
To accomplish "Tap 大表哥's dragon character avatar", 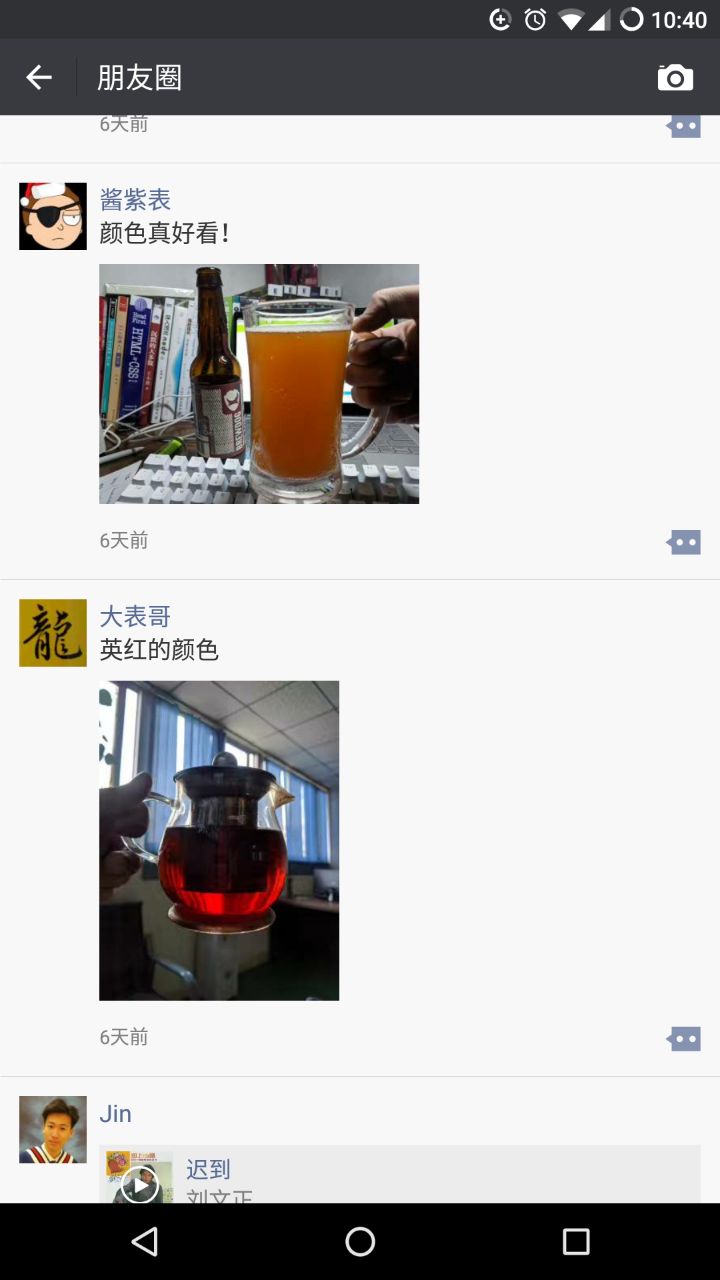I will point(53,633).
